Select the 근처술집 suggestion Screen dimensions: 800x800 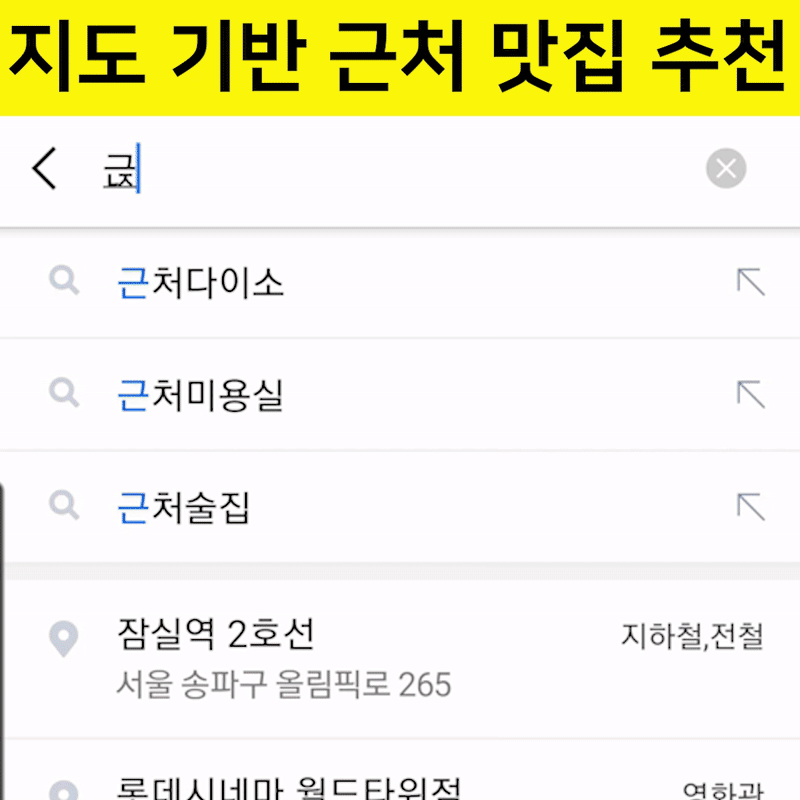(184, 508)
